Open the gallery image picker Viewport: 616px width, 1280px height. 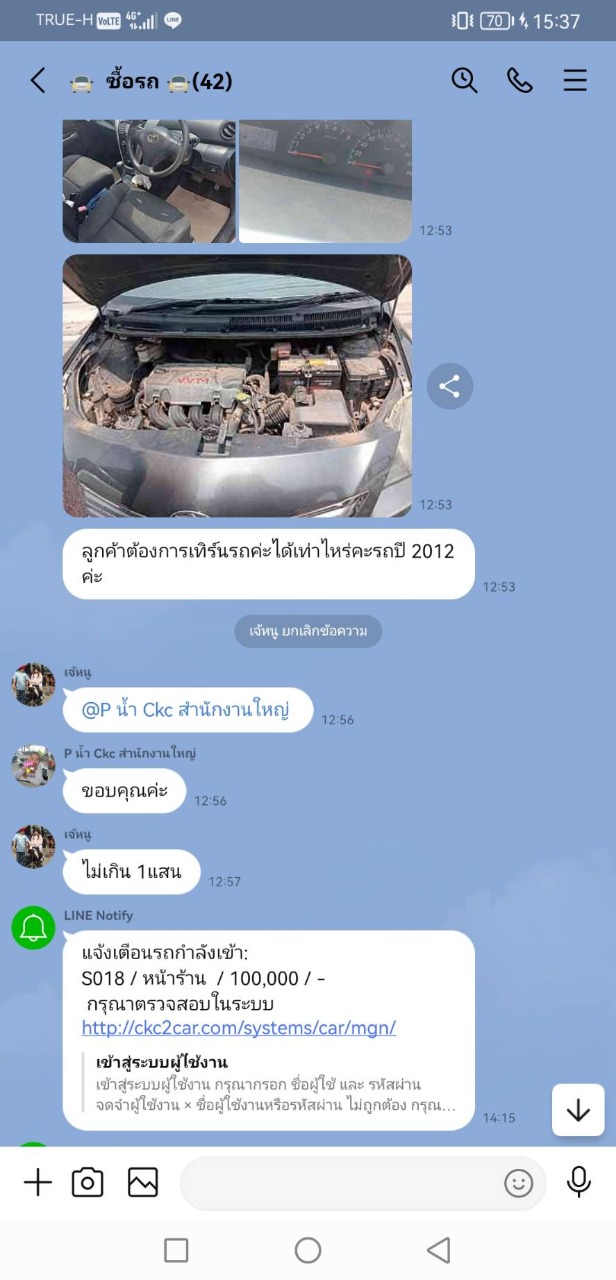[x=143, y=1183]
